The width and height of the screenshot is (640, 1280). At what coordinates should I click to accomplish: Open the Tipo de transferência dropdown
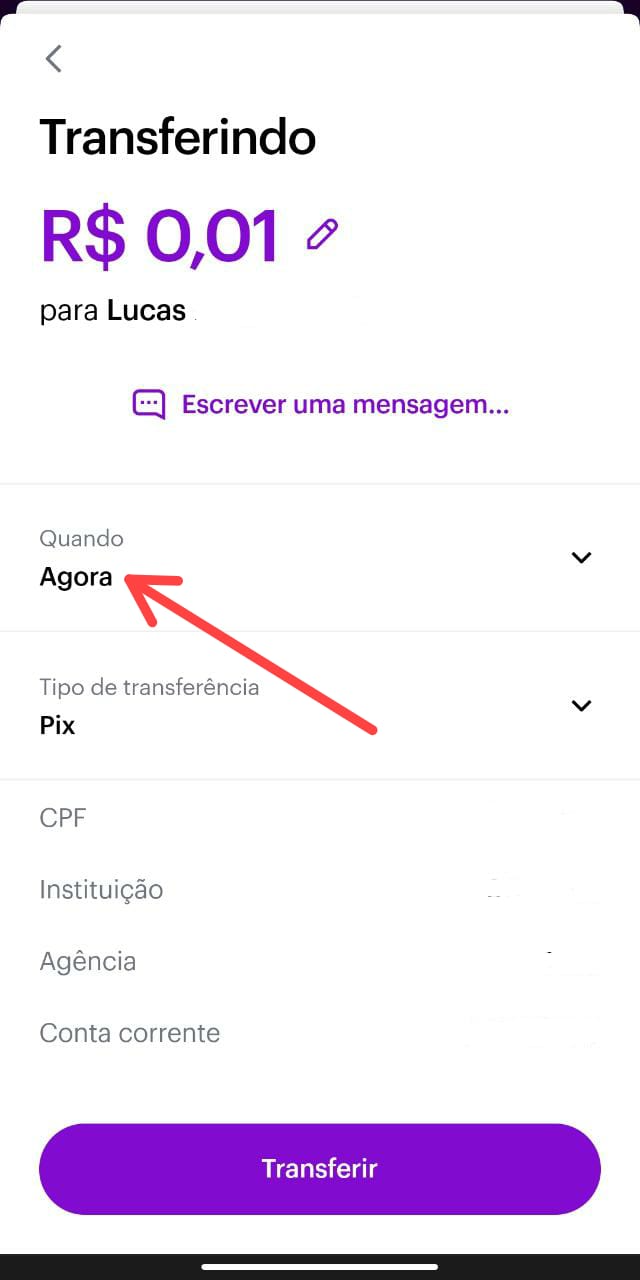click(x=581, y=706)
